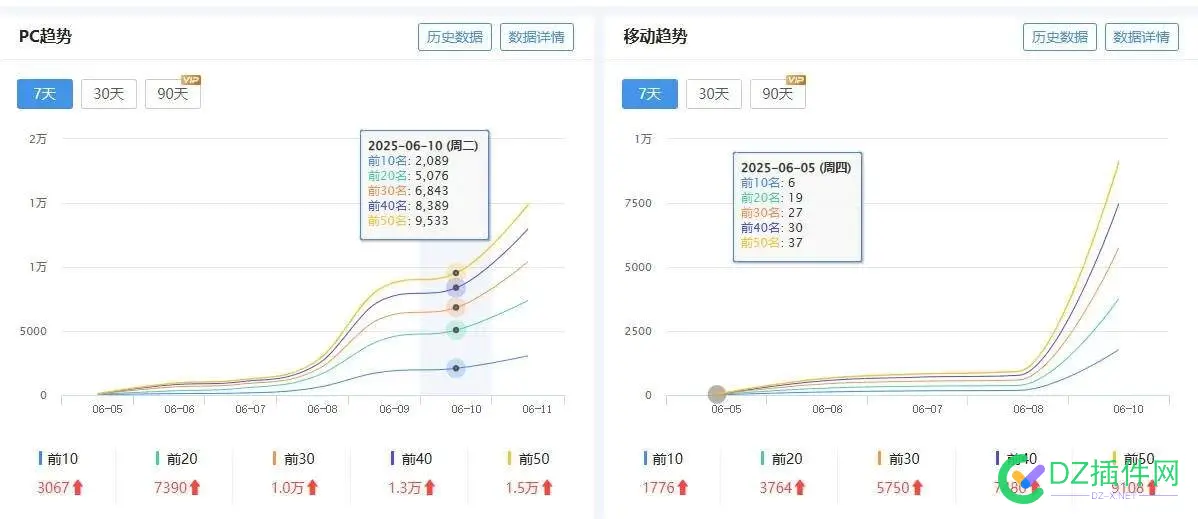Select the 7天 range for PC趋势

pyautogui.click(x=45, y=94)
